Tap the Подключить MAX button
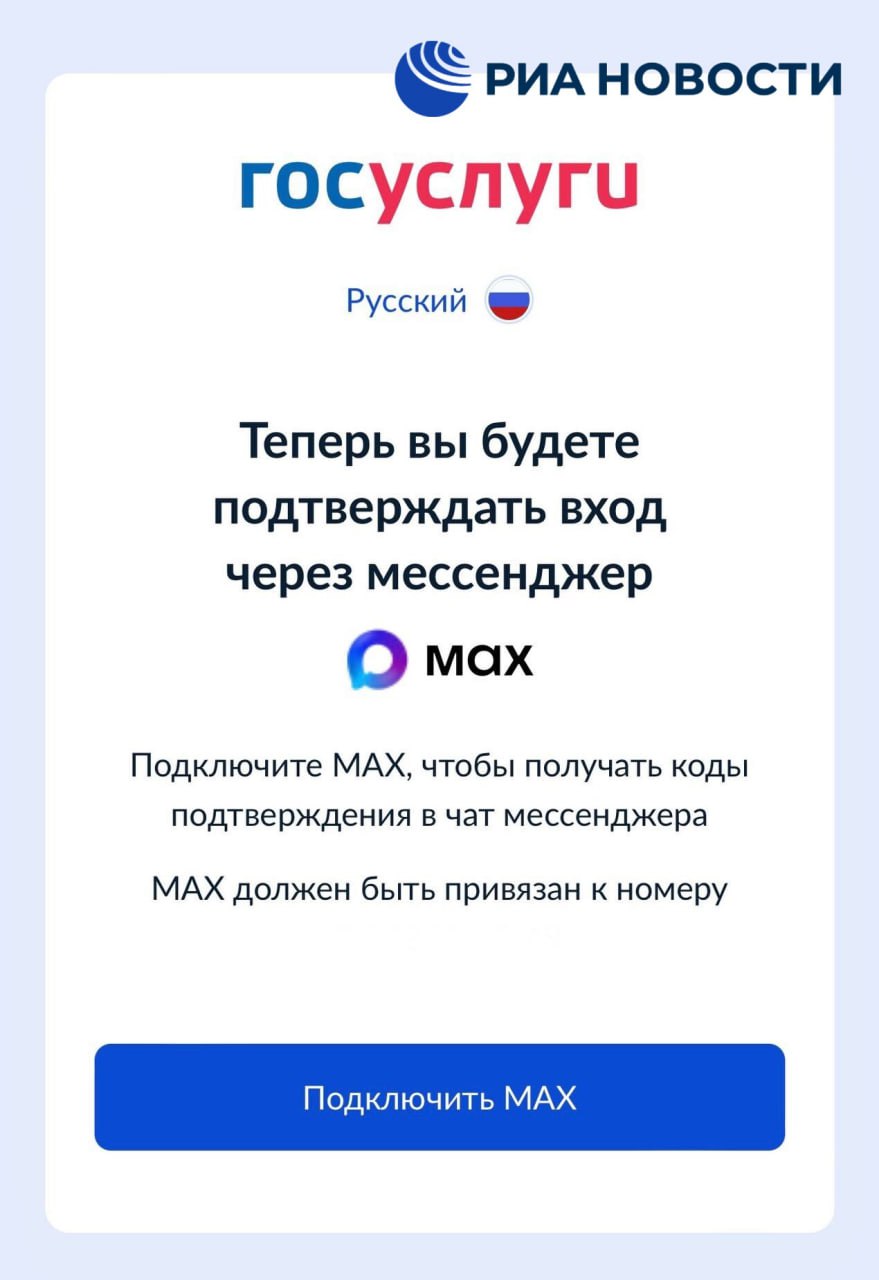The width and height of the screenshot is (879, 1280). coord(439,1098)
